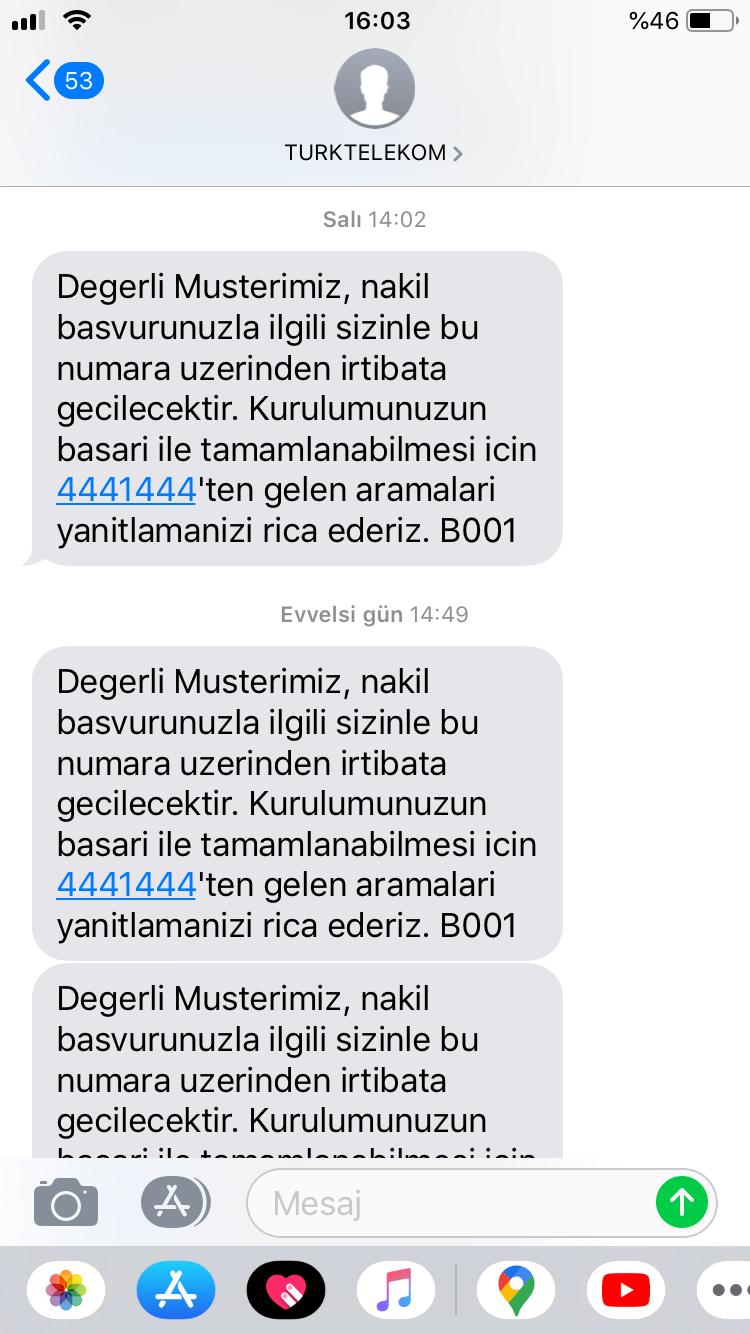Open the camera to attach a photo
Screen dimensions: 750x1334
(x=66, y=1202)
